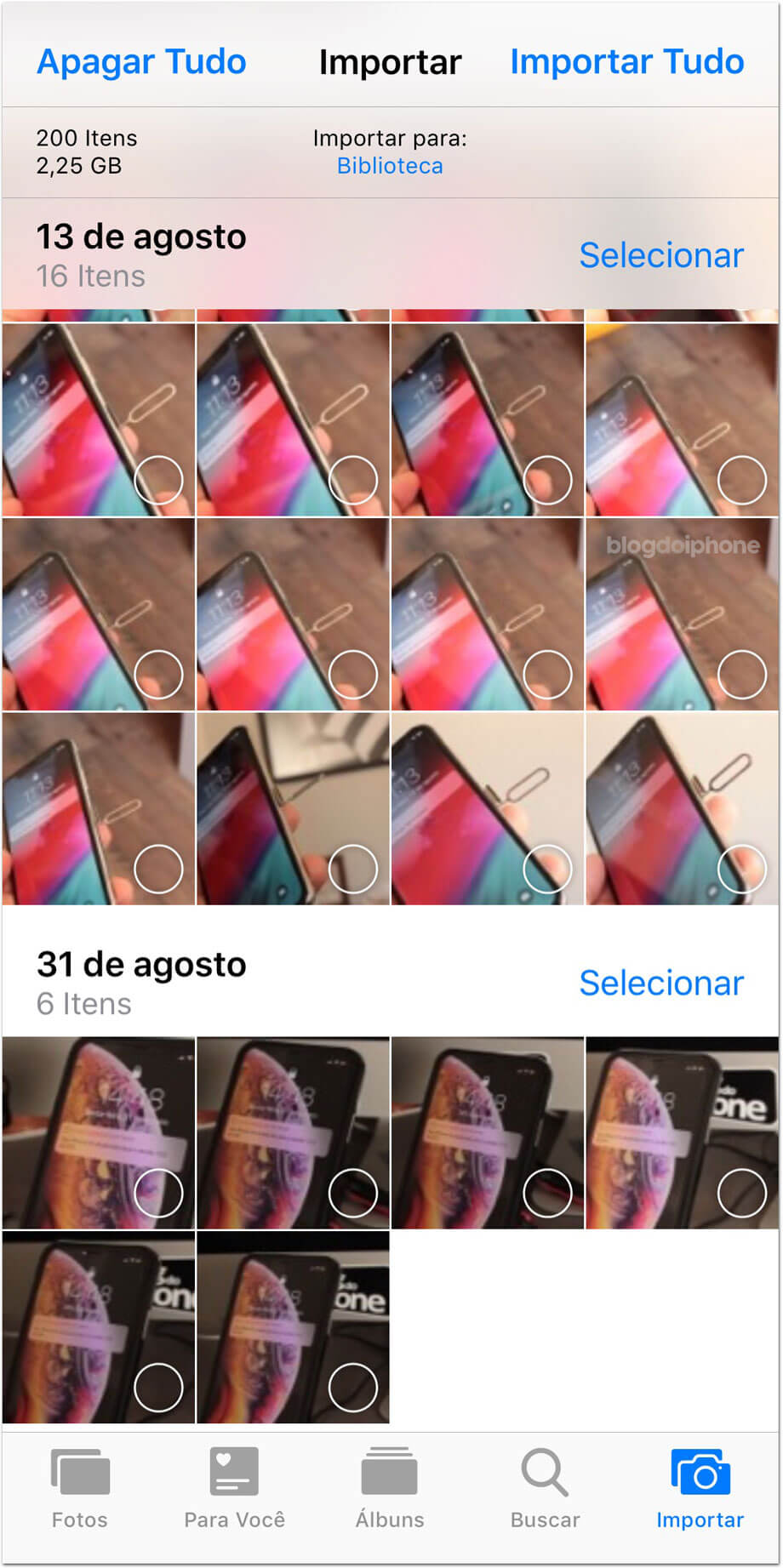Import all items with Importar Tudo
The width and height of the screenshot is (783, 1568).
[626, 62]
